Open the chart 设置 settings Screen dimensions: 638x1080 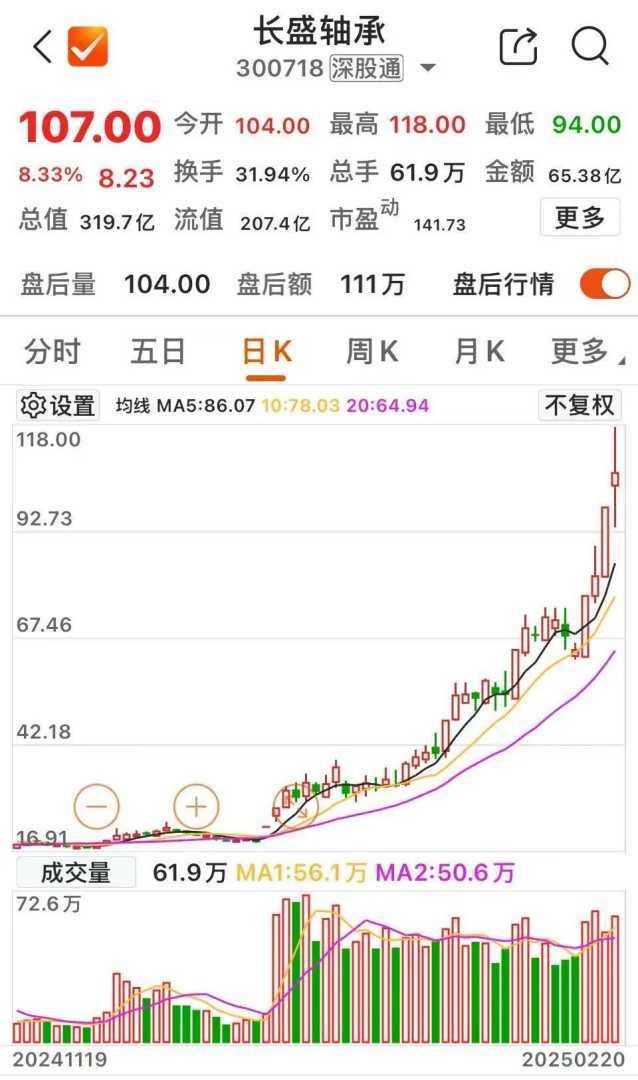59,405
